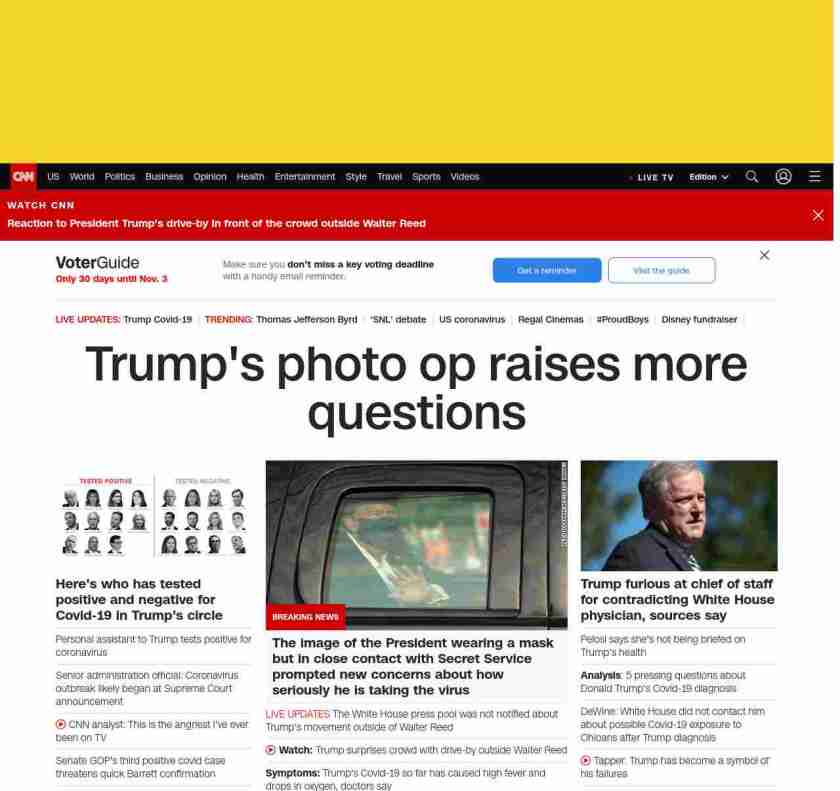
Task: Open the Sports section
Action: coord(426,177)
